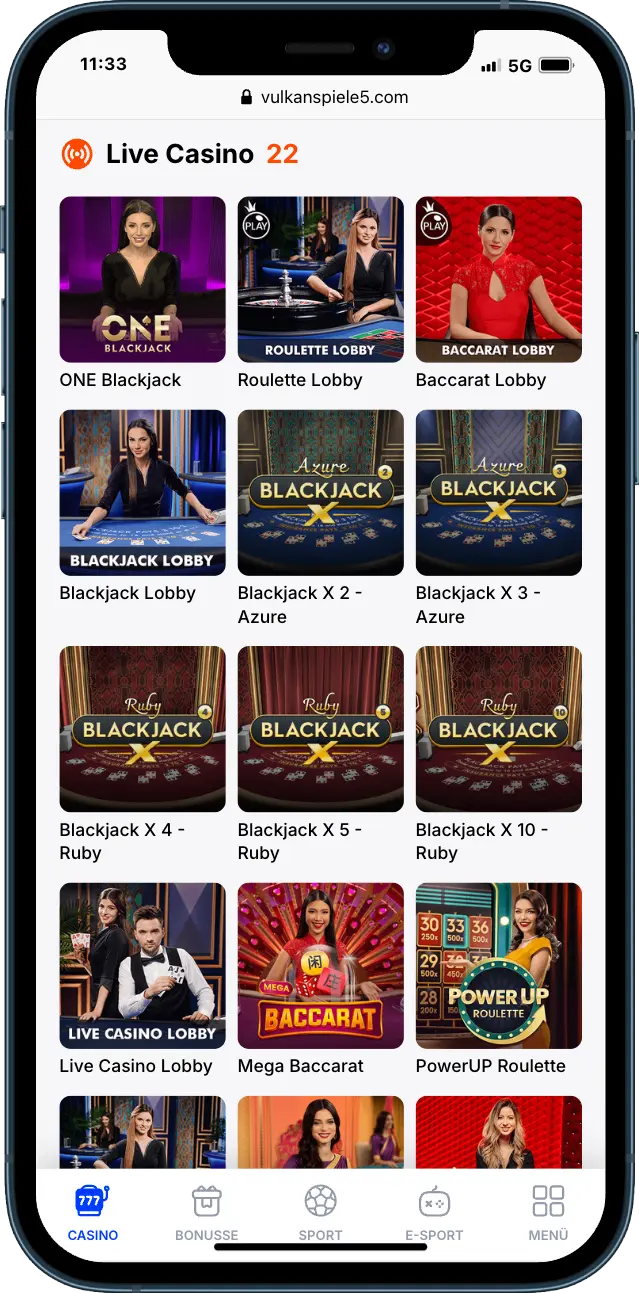
Task: Open the Roulette Lobby tile
Action: click(x=320, y=279)
